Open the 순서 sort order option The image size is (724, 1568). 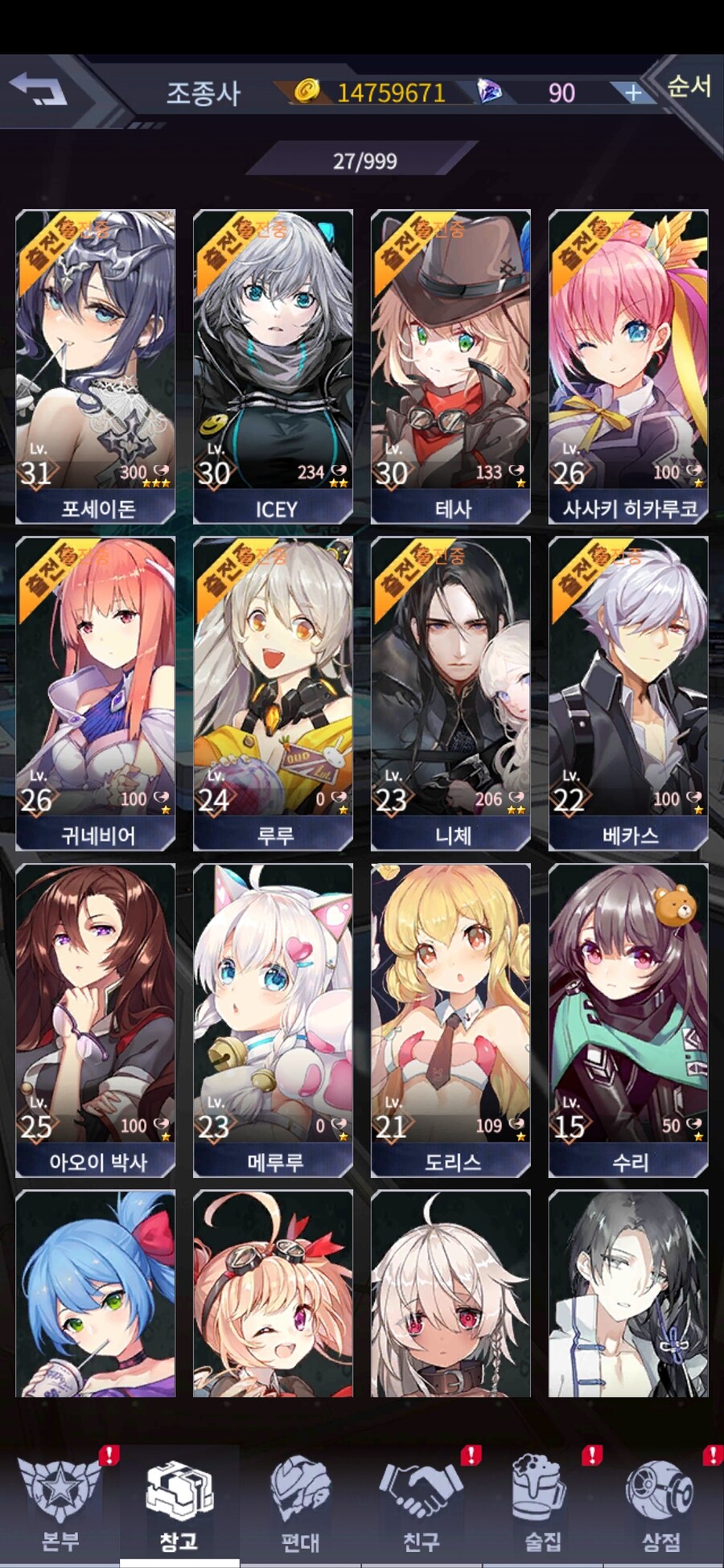click(x=689, y=86)
